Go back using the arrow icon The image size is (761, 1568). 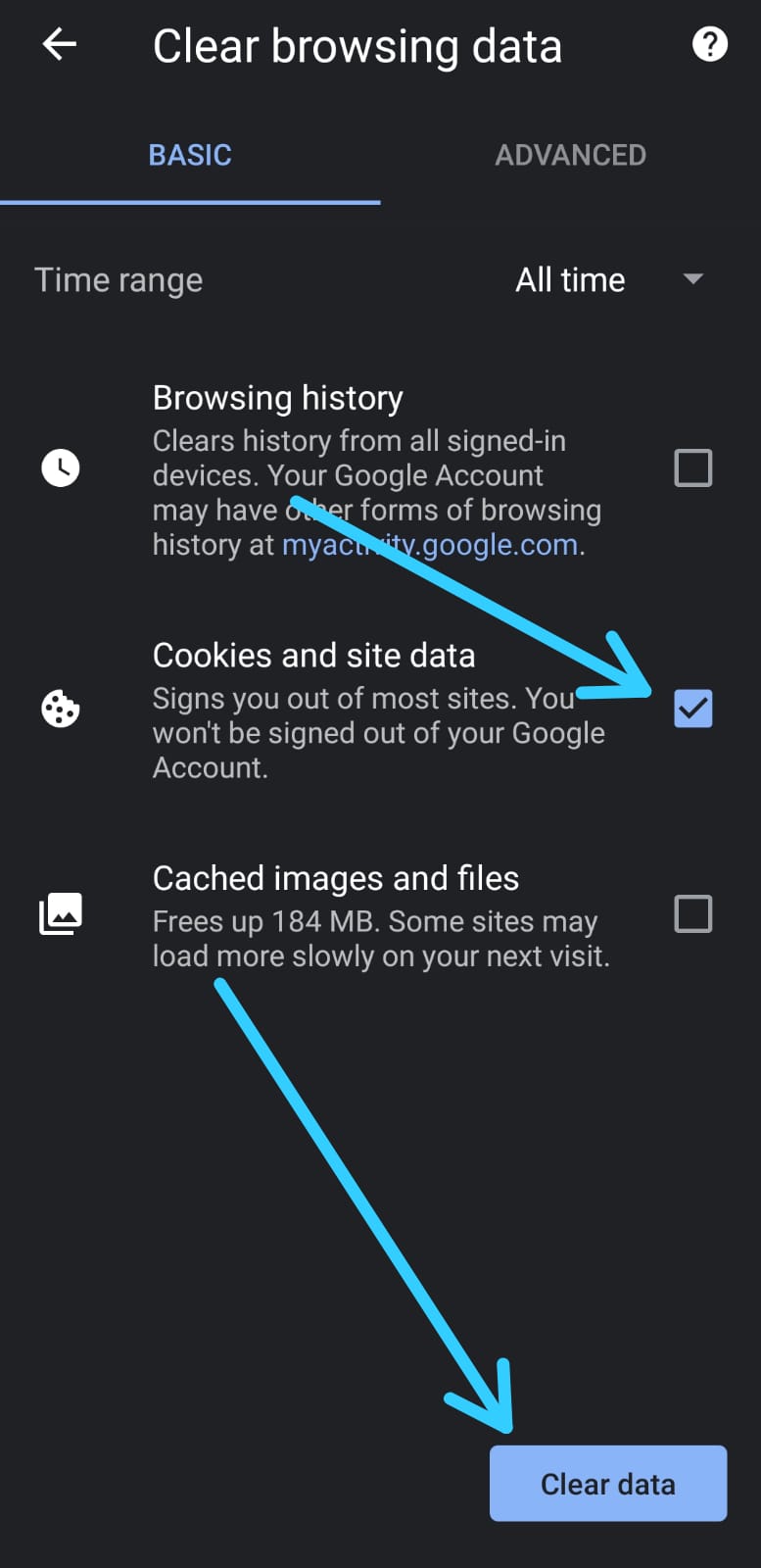(60, 44)
